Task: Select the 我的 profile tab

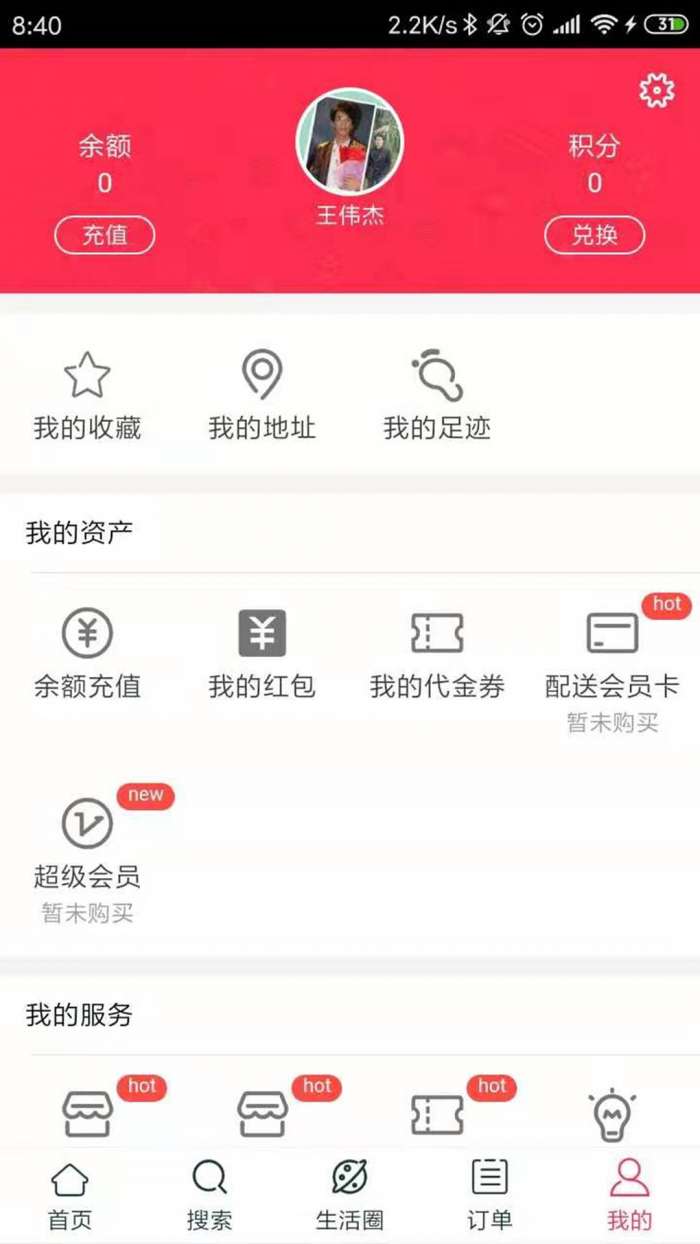Action: tap(629, 1195)
